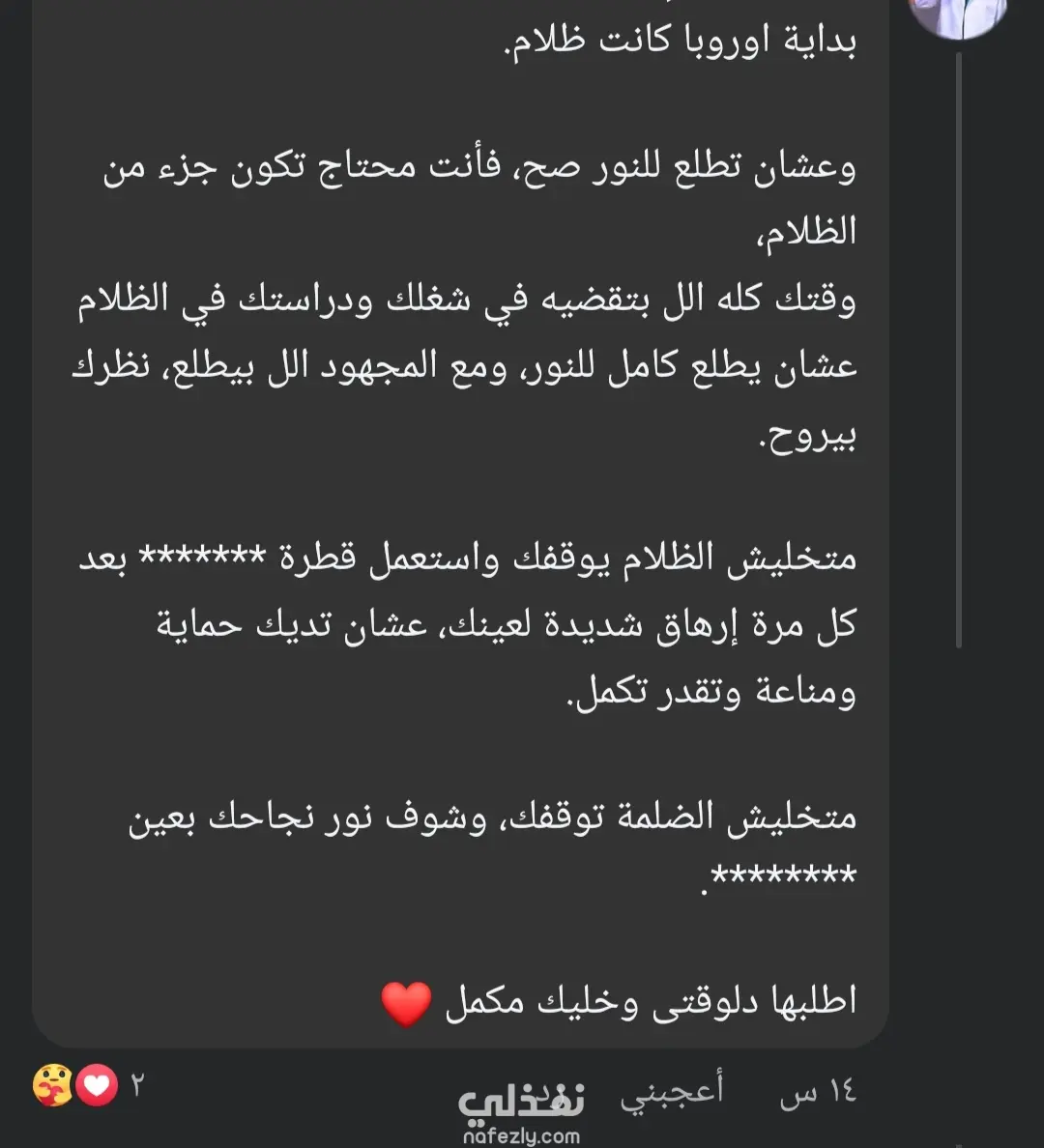Like this comment via أعجبني
The height and width of the screenshot is (1148, 1044).
point(672,1092)
